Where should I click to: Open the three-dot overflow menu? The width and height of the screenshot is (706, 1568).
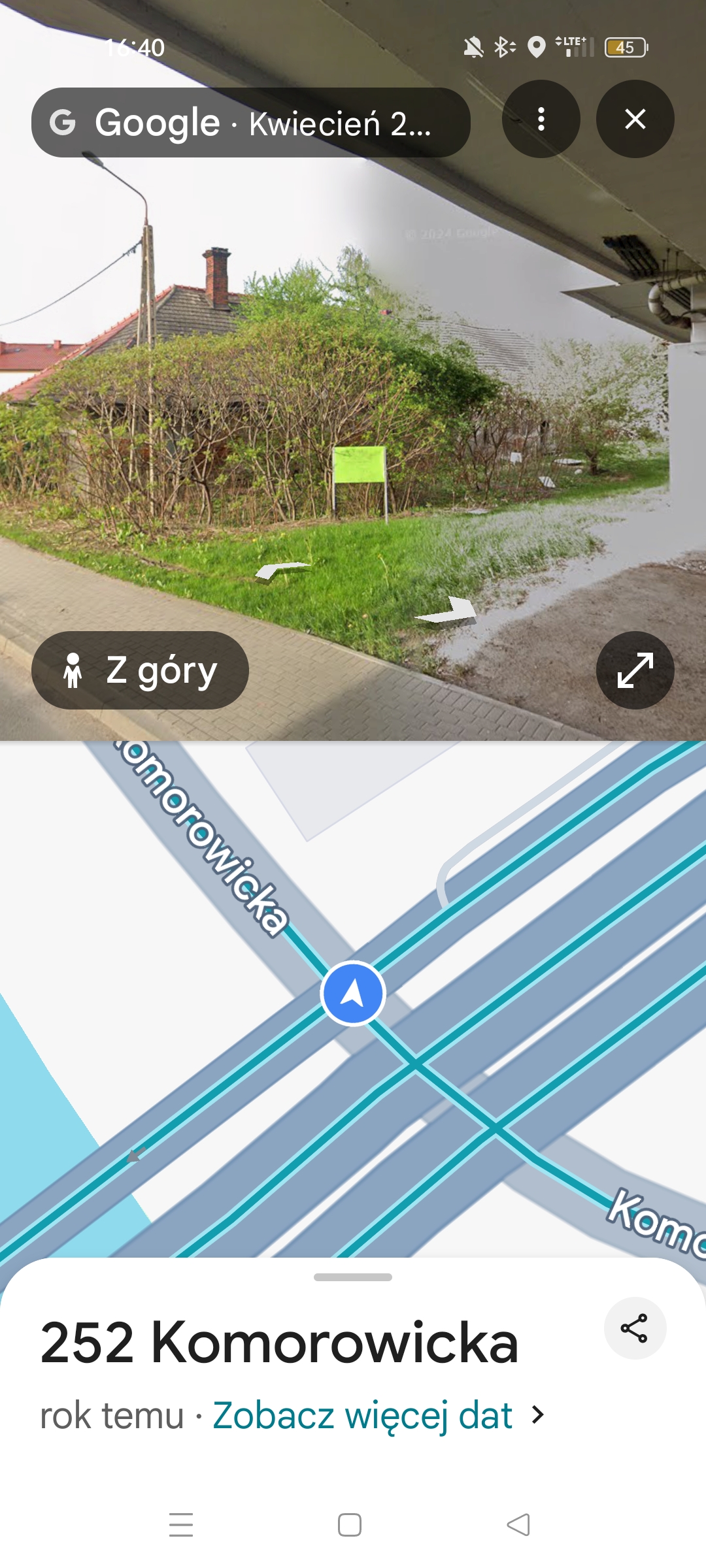click(541, 119)
